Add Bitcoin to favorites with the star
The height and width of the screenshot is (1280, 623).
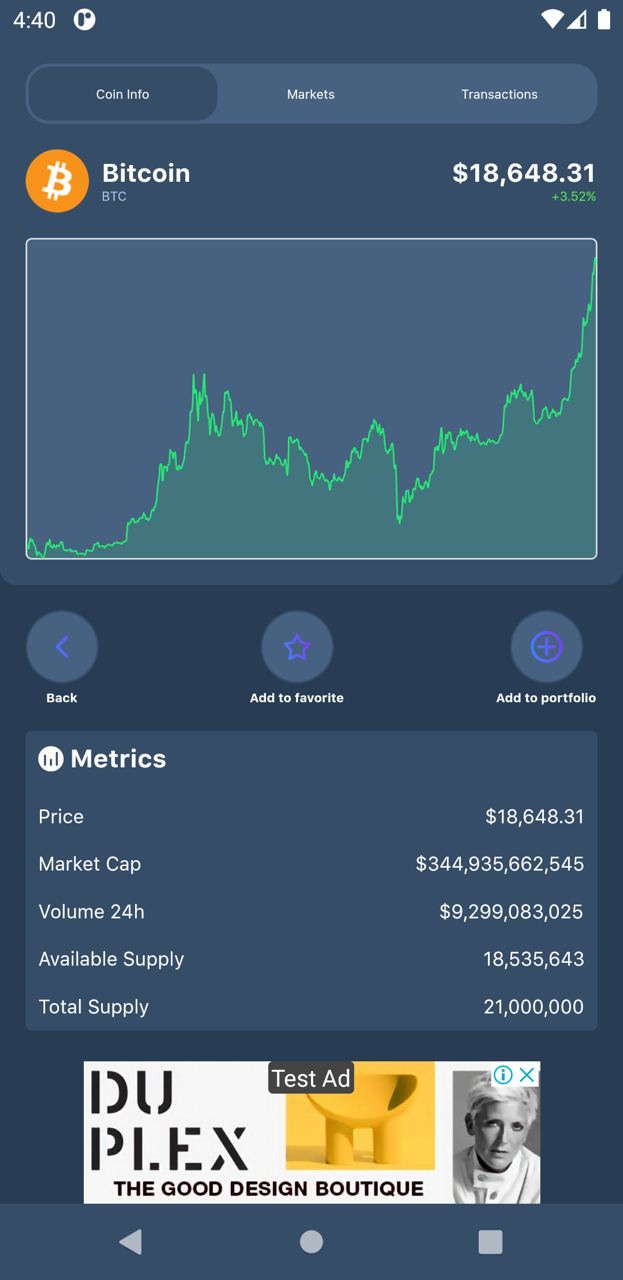click(297, 647)
